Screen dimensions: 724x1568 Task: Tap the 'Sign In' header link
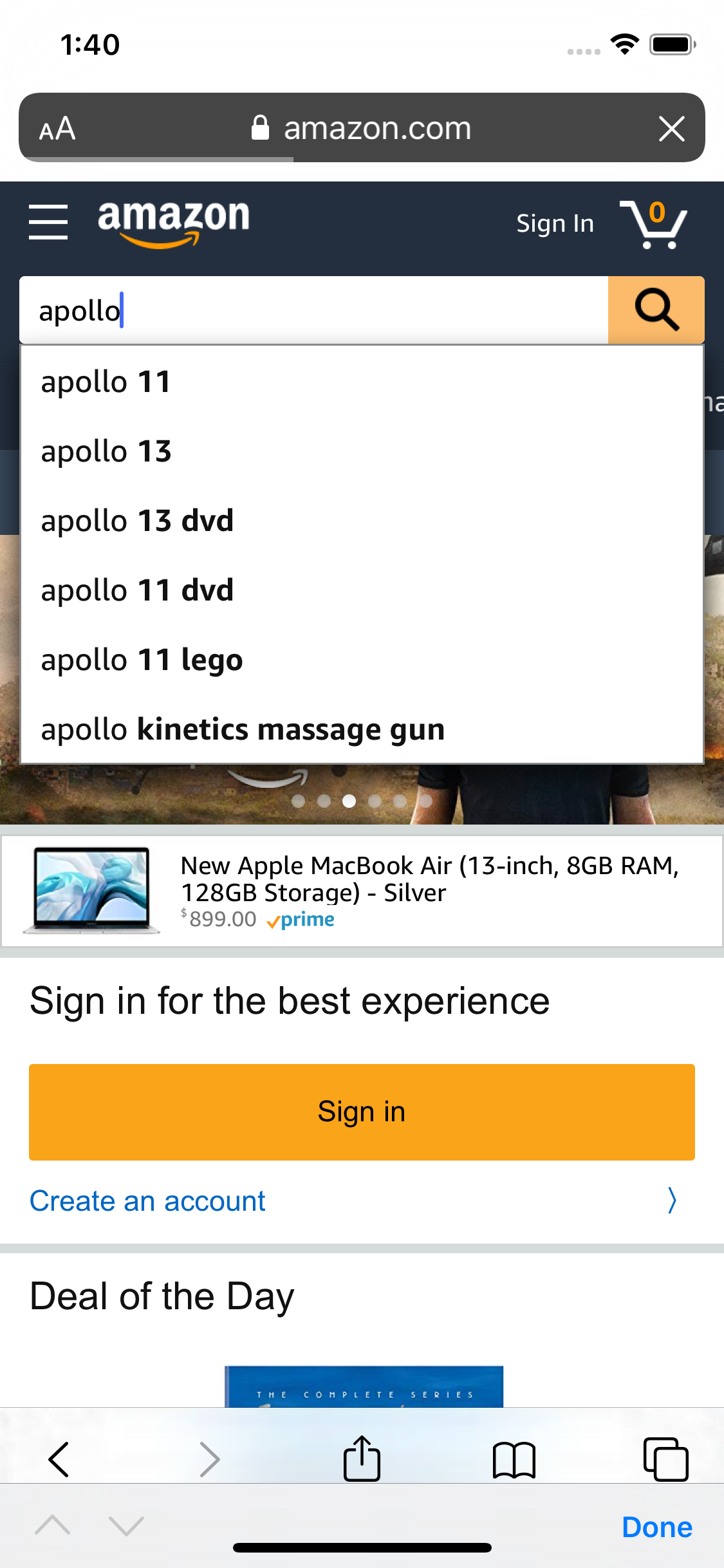tap(554, 223)
